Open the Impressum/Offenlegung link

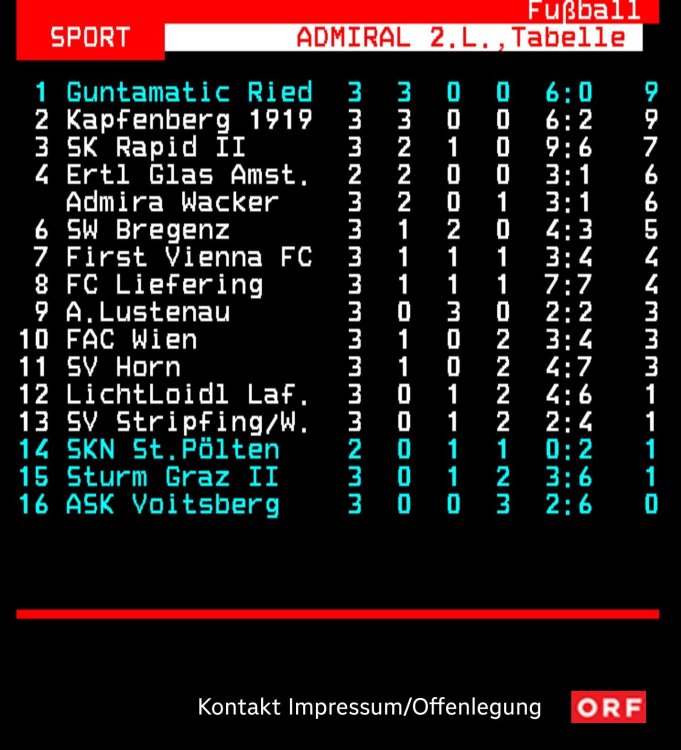tap(414, 707)
